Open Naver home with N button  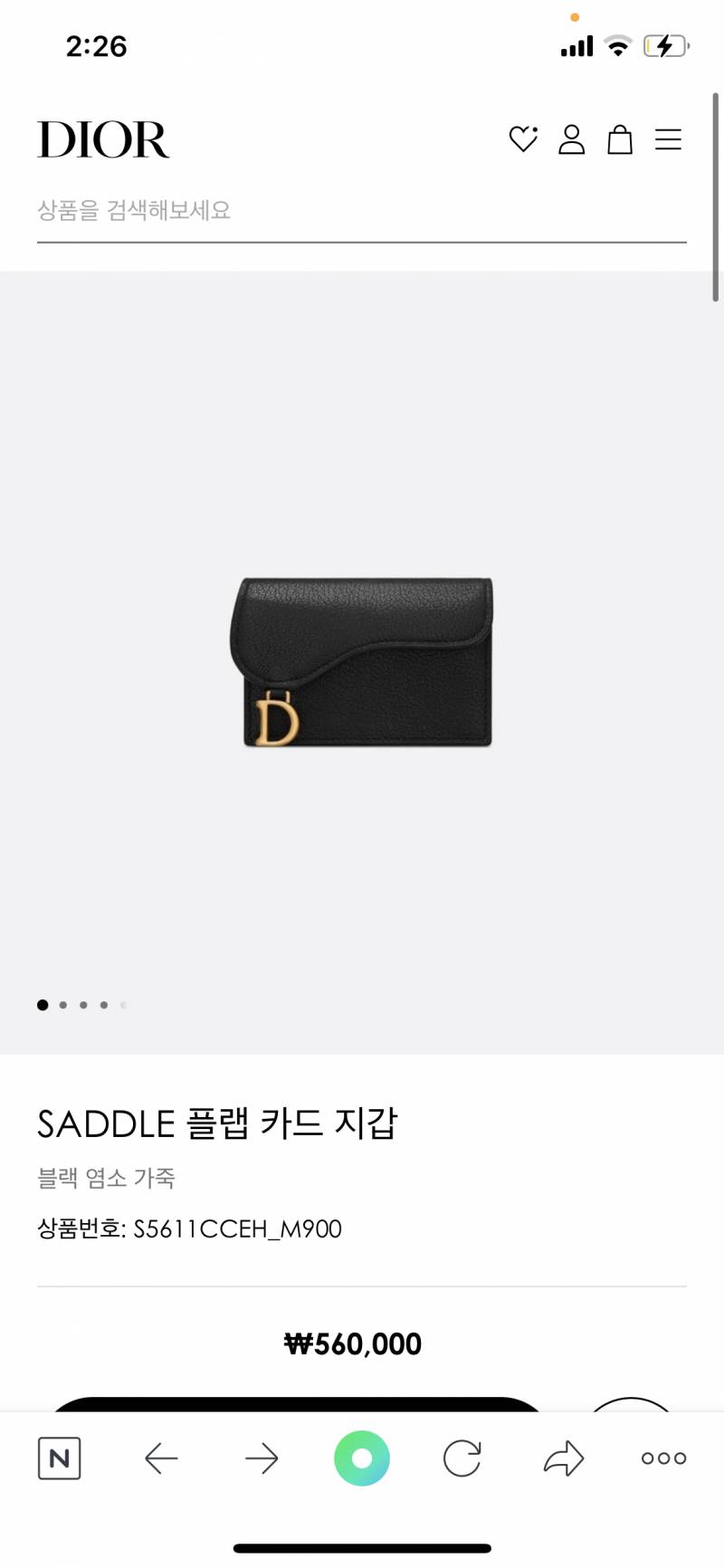coord(59,1458)
